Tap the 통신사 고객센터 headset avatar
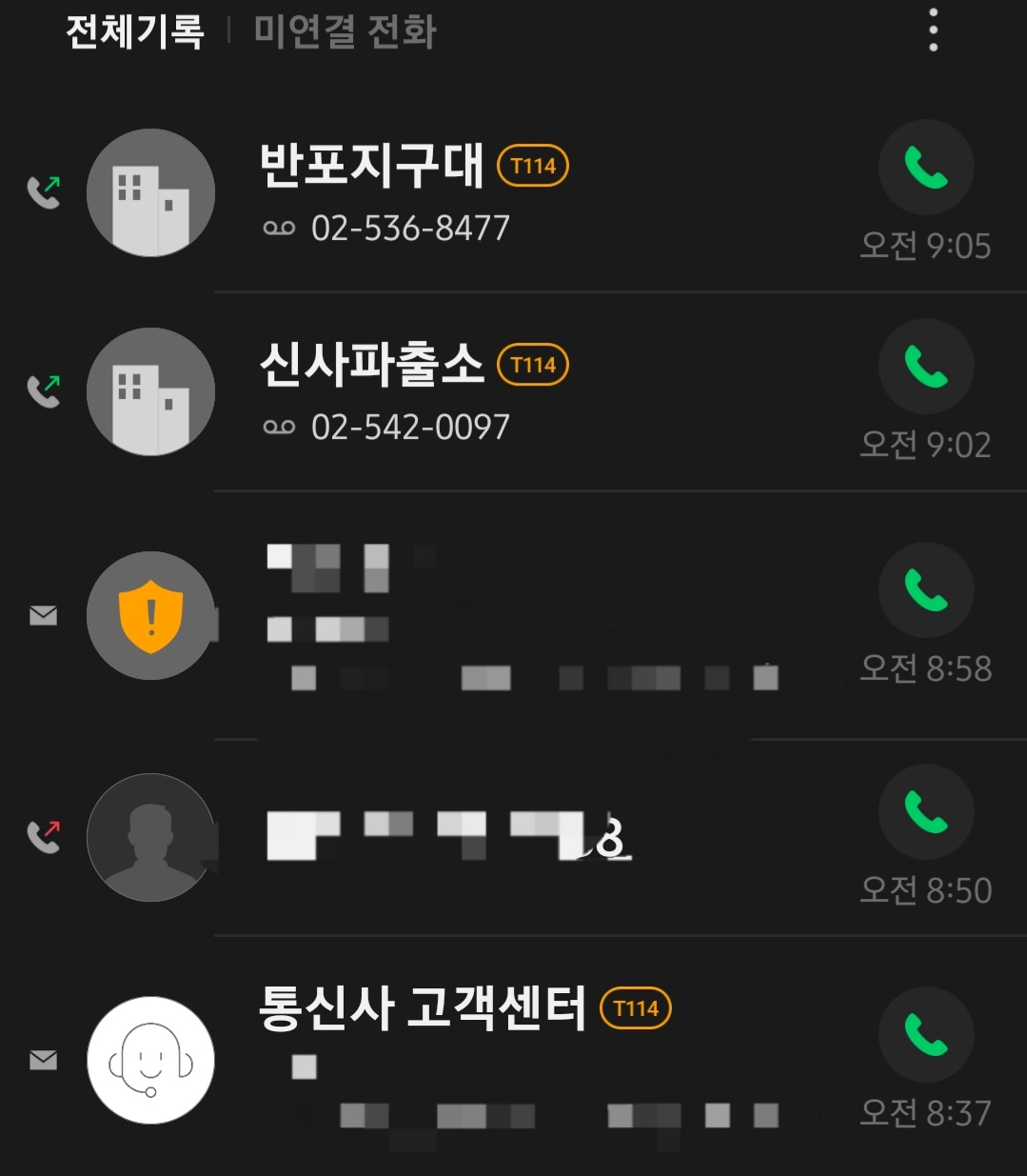 tap(150, 1060)
